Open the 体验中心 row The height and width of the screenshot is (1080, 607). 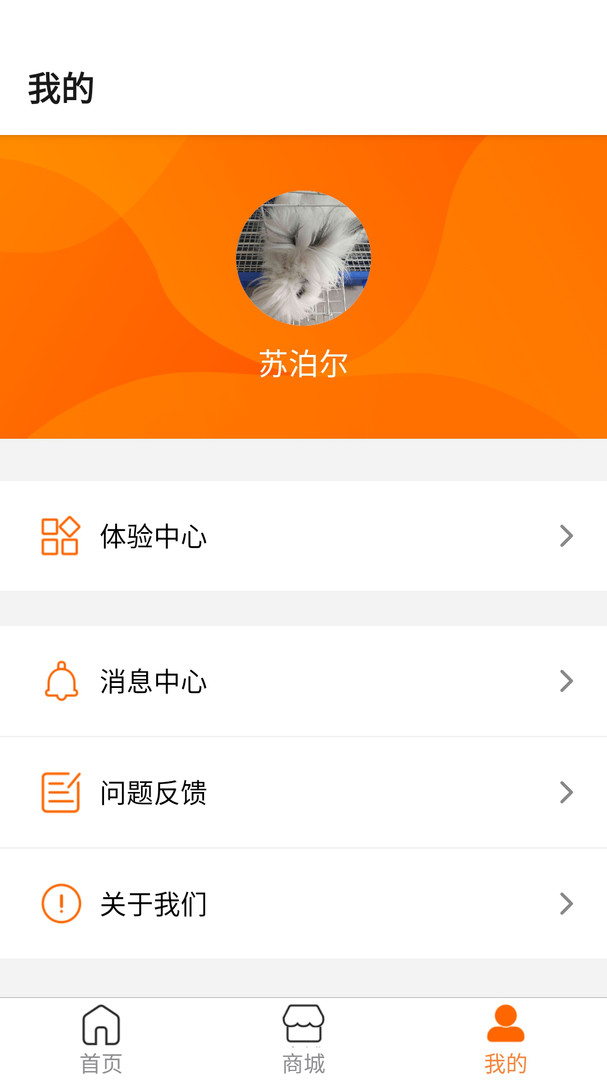tap(303, 536)
